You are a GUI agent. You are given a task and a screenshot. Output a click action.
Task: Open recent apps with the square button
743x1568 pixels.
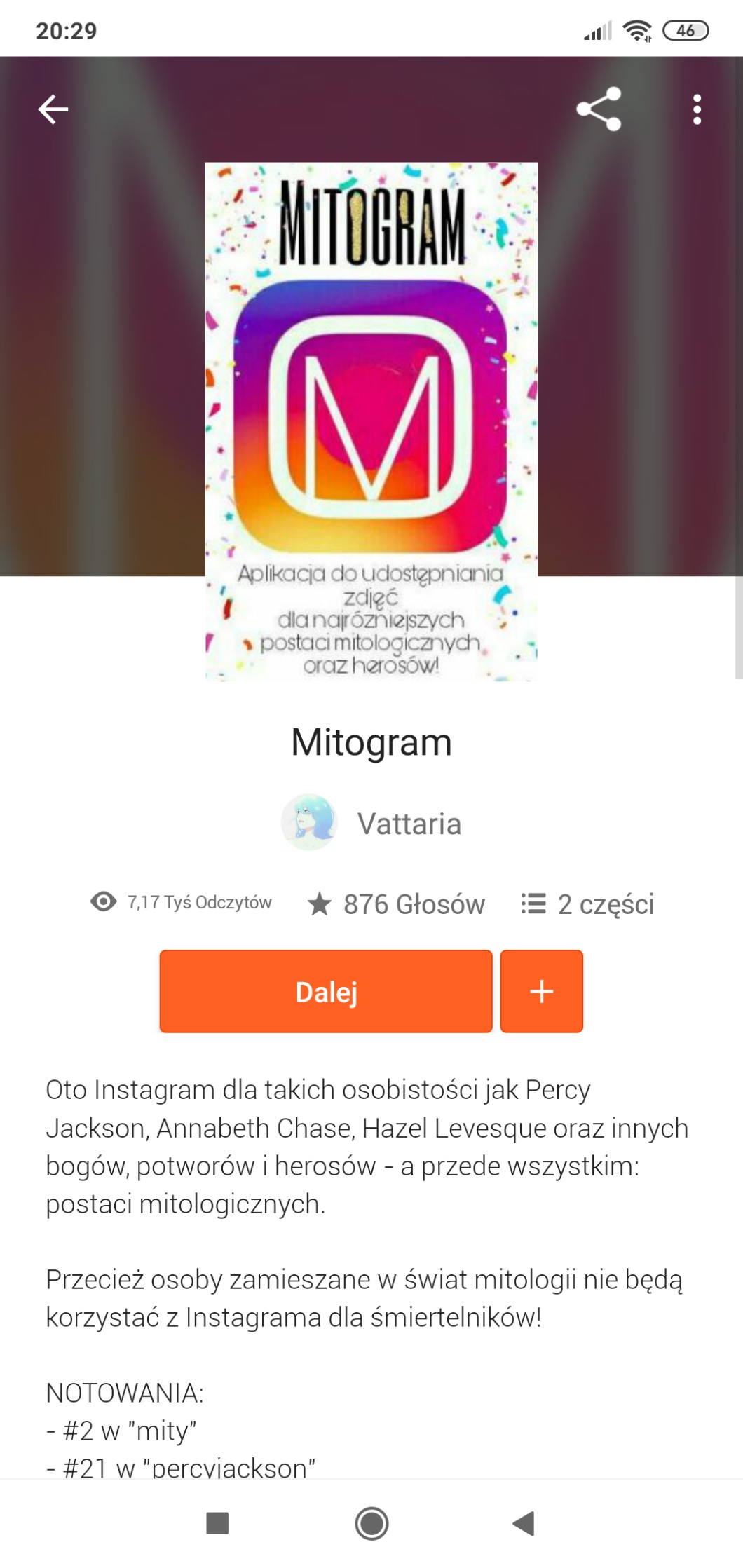point(217,1523)
